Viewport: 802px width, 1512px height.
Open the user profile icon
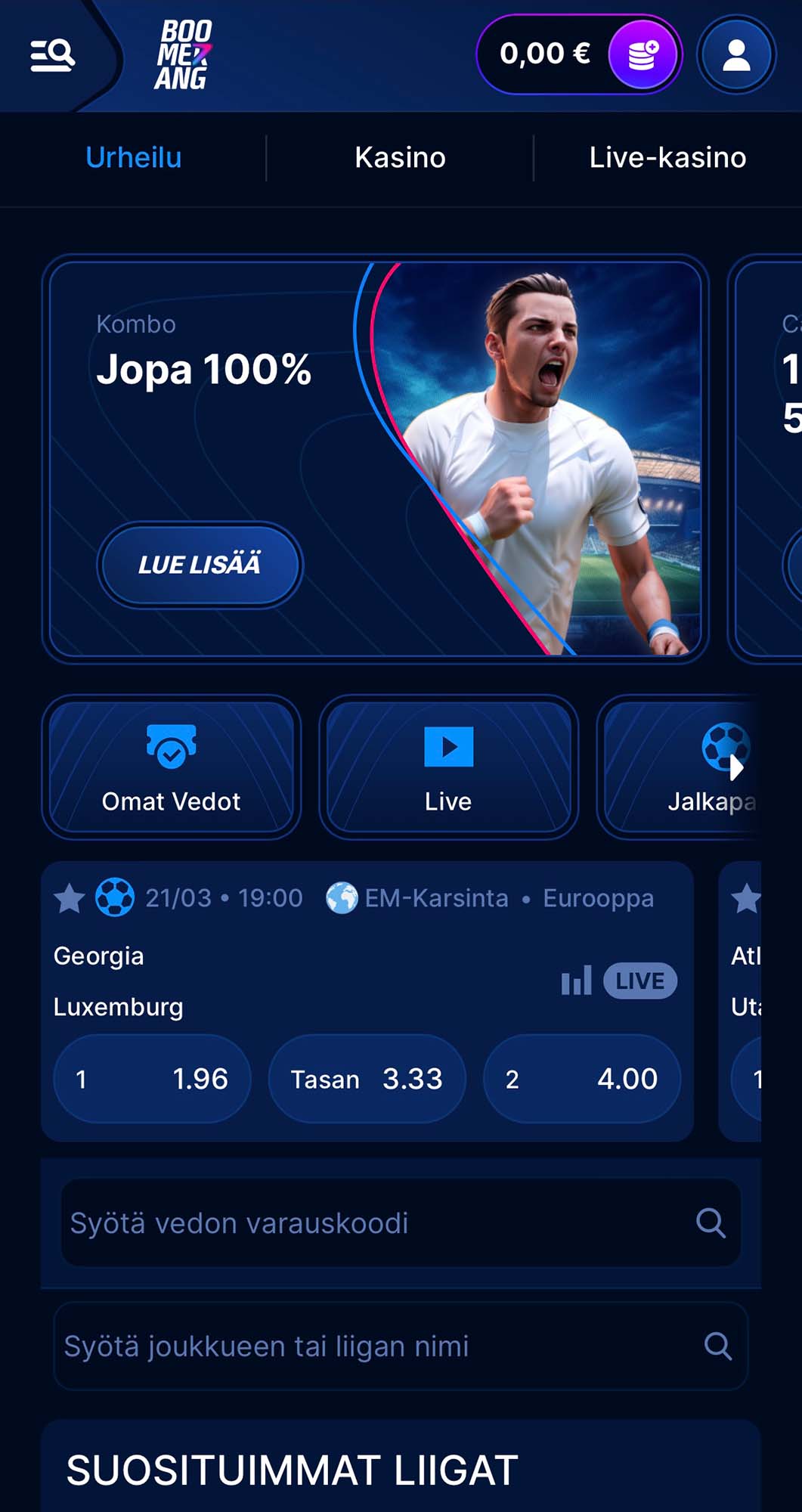coord(736,55)
